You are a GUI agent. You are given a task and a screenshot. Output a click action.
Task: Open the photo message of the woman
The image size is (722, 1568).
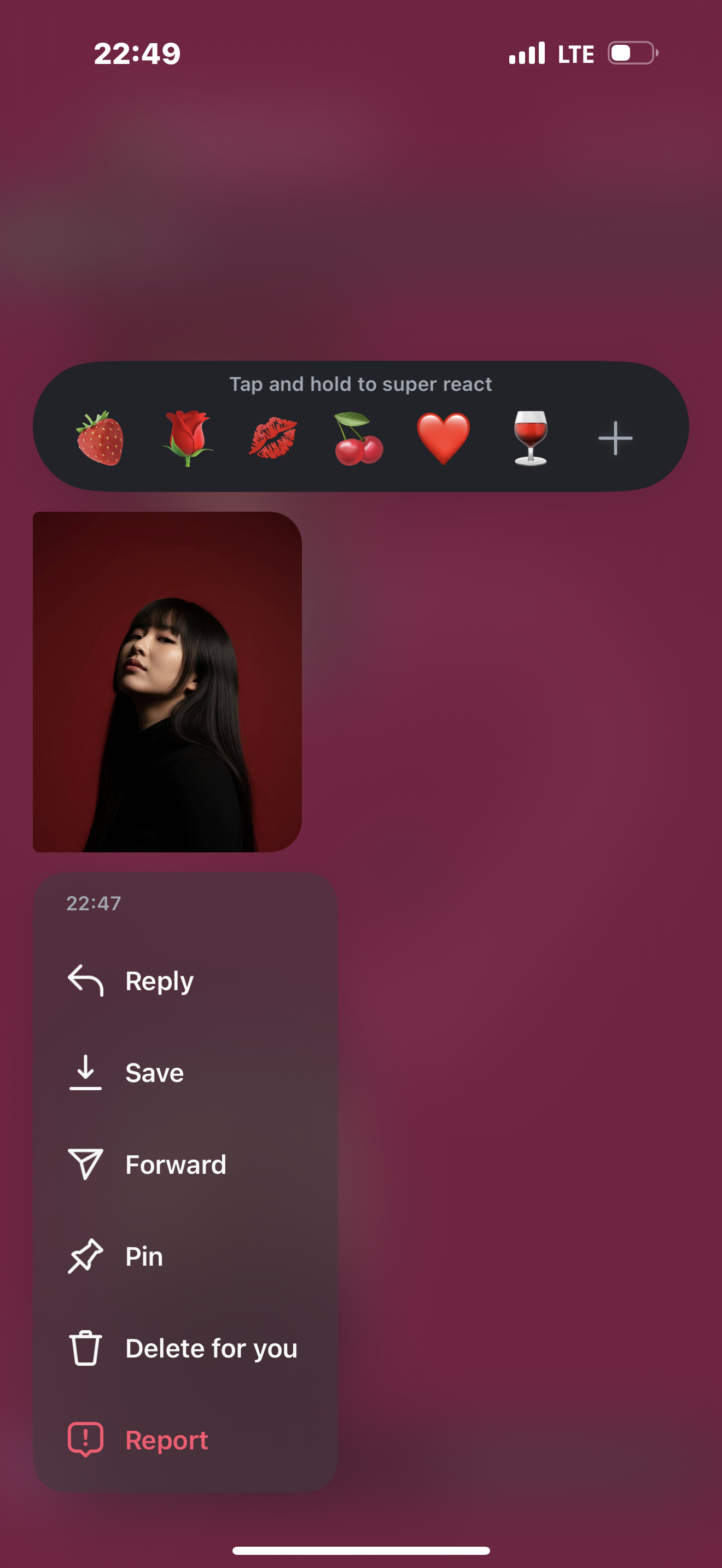[x=167, y=682]
